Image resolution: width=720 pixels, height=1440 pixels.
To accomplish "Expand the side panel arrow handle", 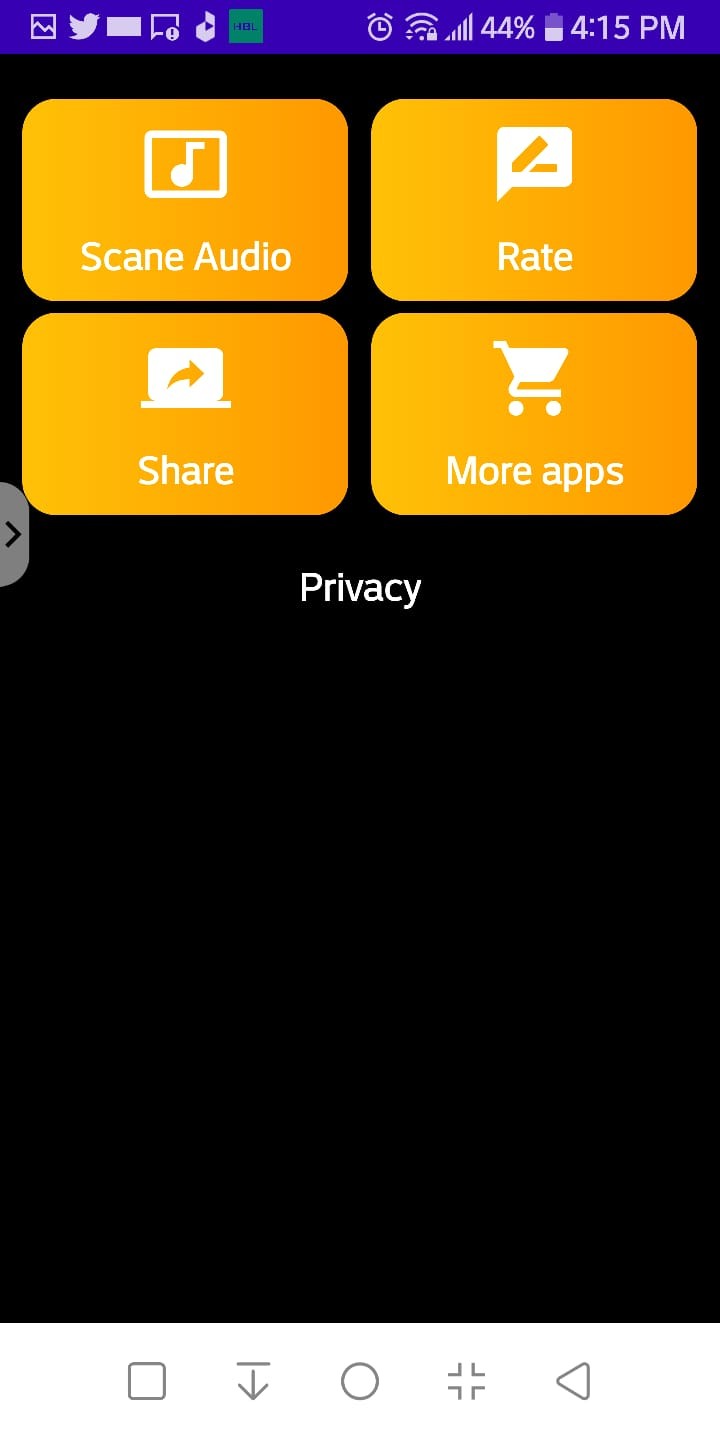I will pyautogui.click(x=13, y=535).
